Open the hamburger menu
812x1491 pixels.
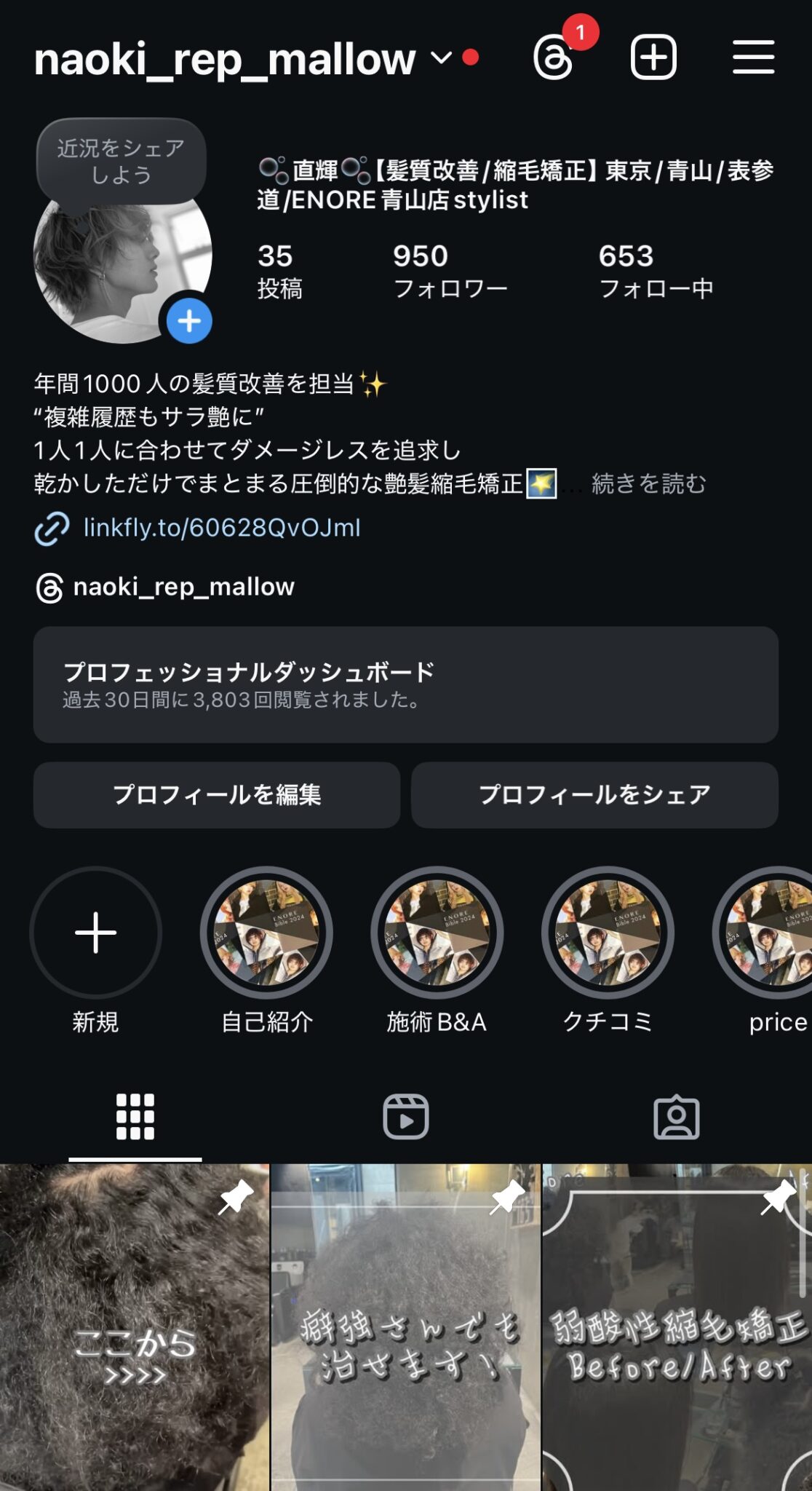tap(753, 58)
